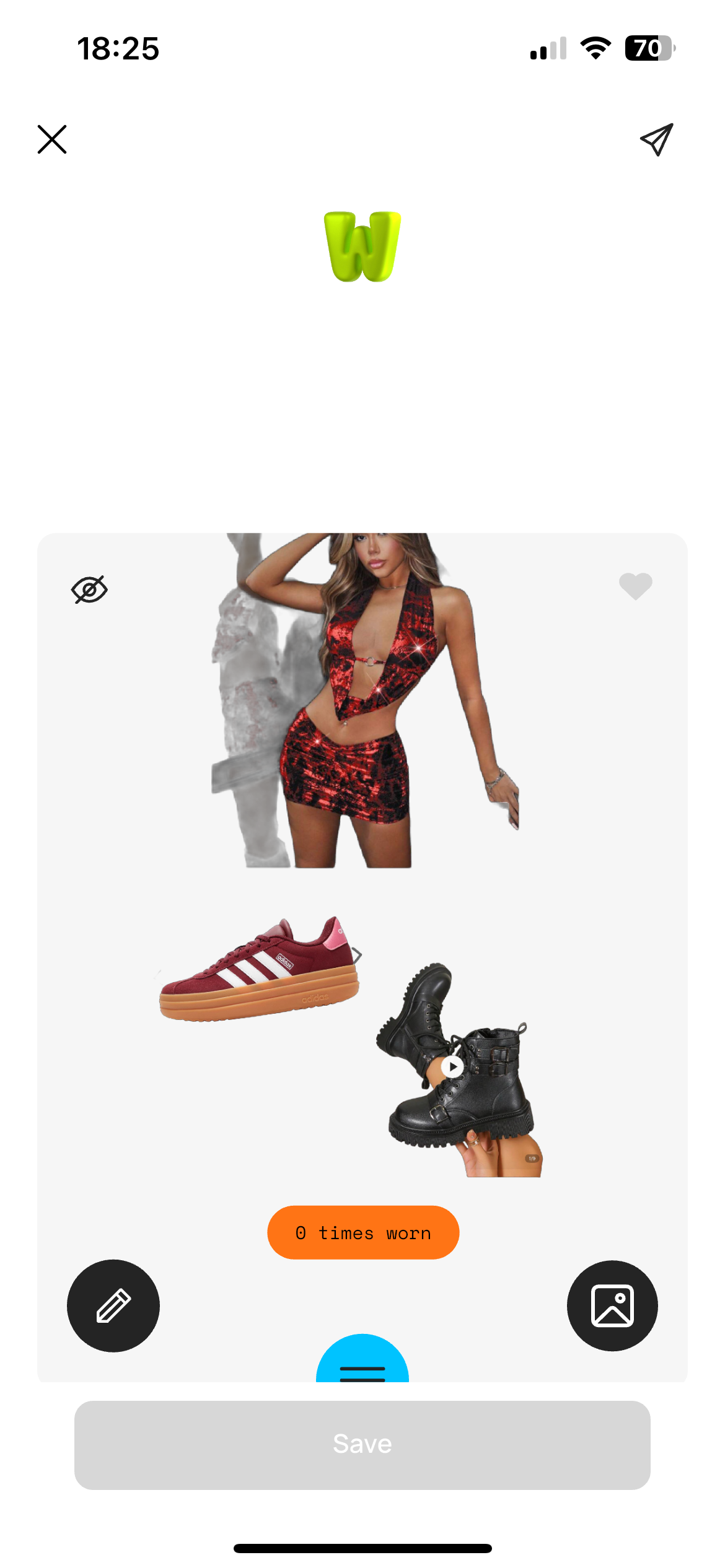Edit the outfit with the pencil button

click(x=113, y=1305)
